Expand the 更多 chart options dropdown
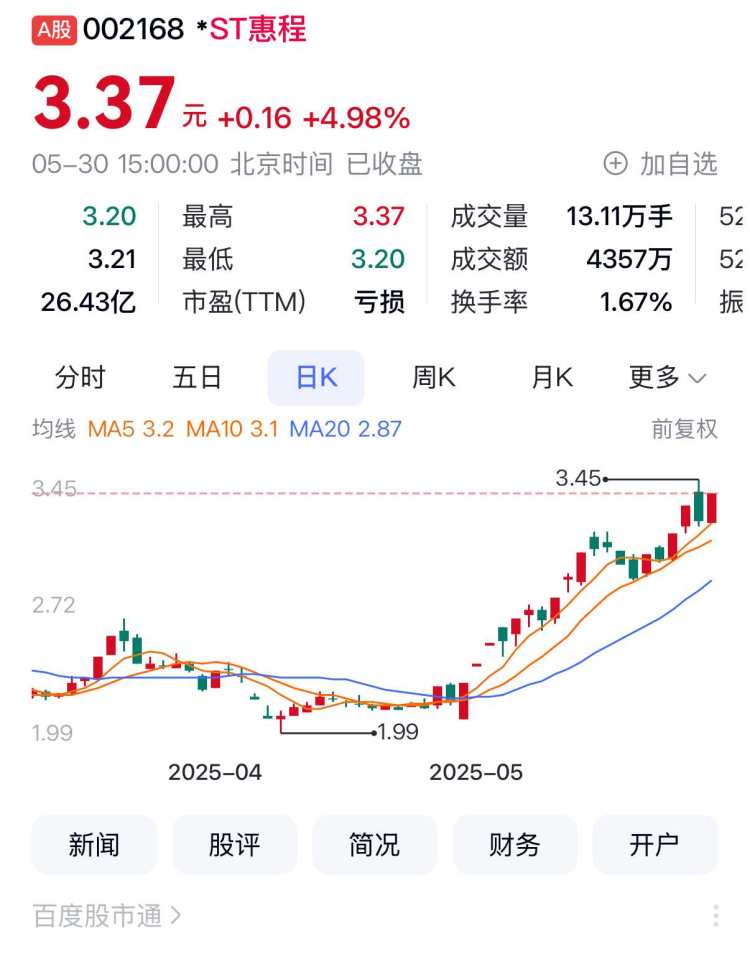The image size is (750, 954). click(667, 378)
